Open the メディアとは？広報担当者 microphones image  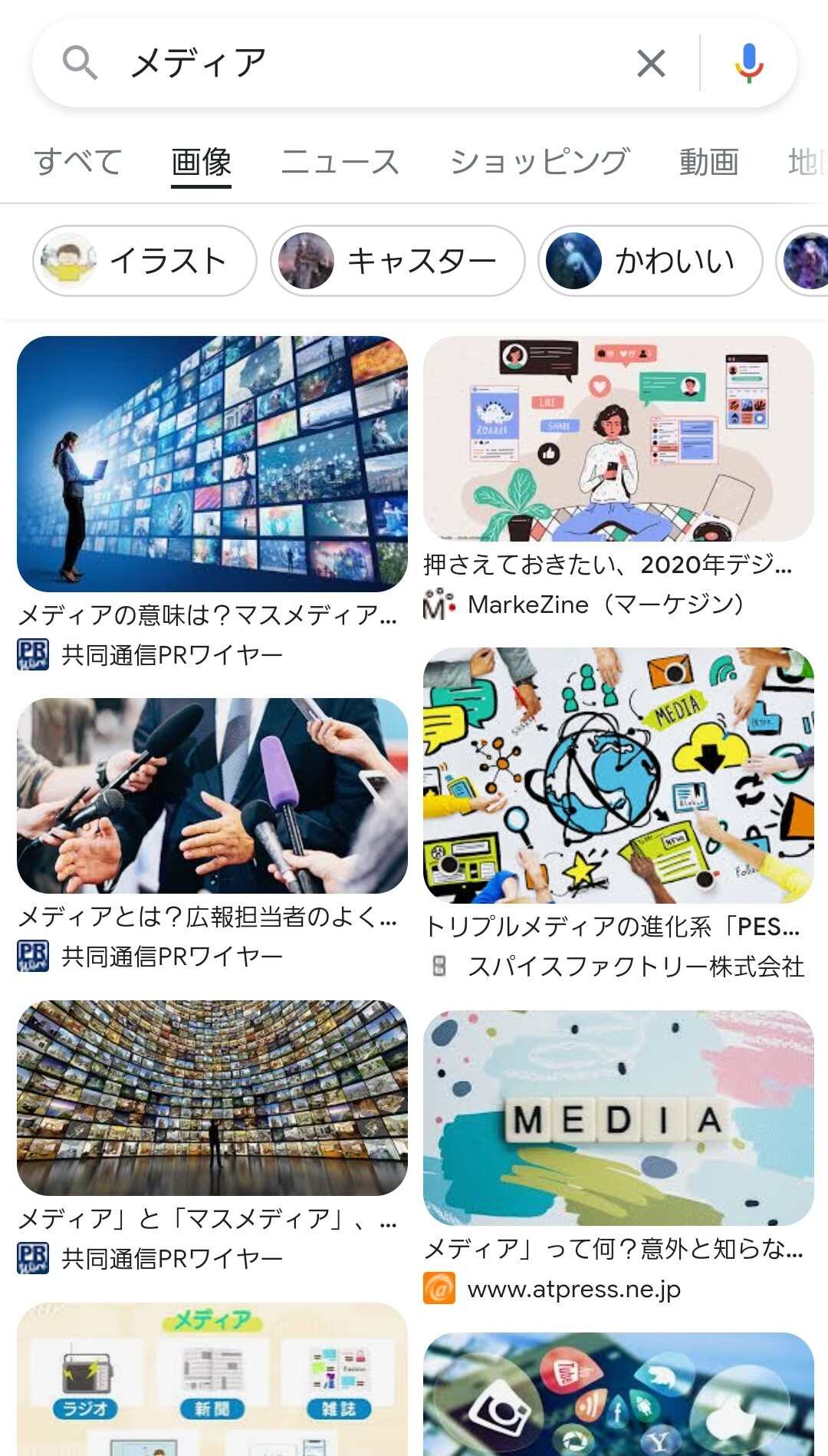(212, 796)
